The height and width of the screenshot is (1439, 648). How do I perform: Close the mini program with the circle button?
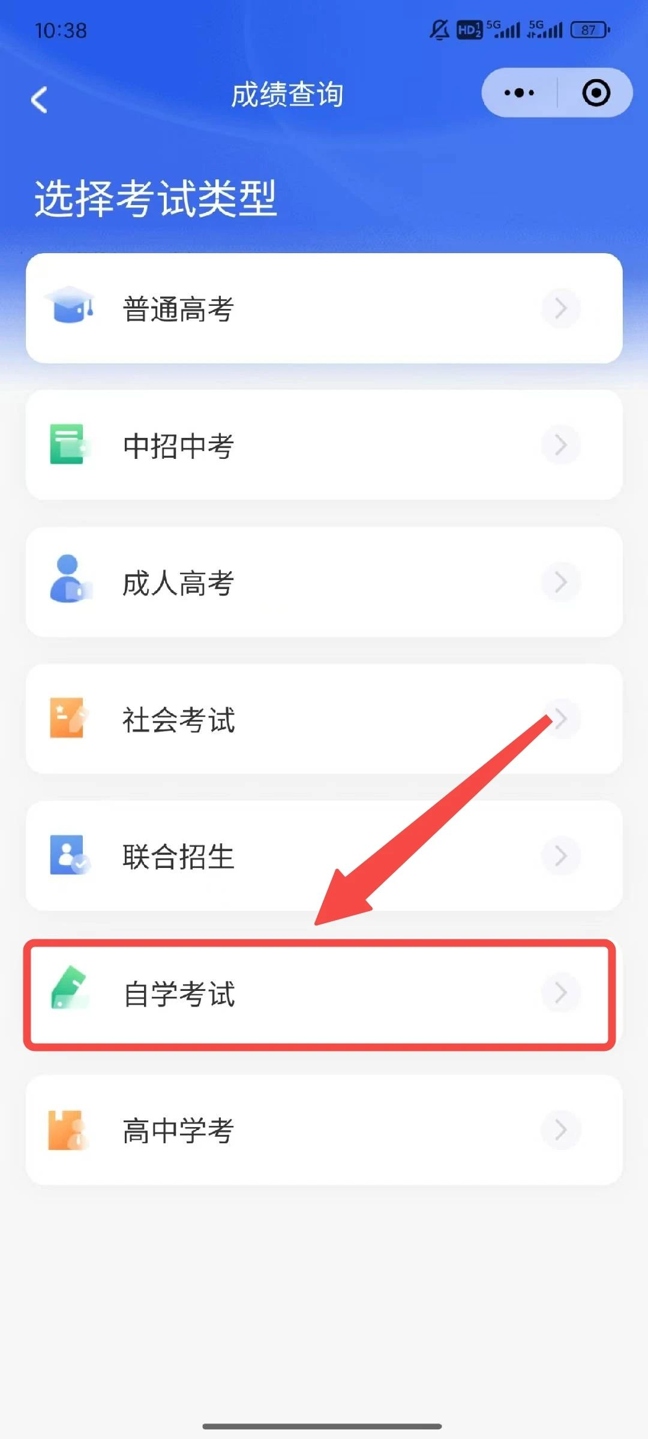[x=596, y=93]
